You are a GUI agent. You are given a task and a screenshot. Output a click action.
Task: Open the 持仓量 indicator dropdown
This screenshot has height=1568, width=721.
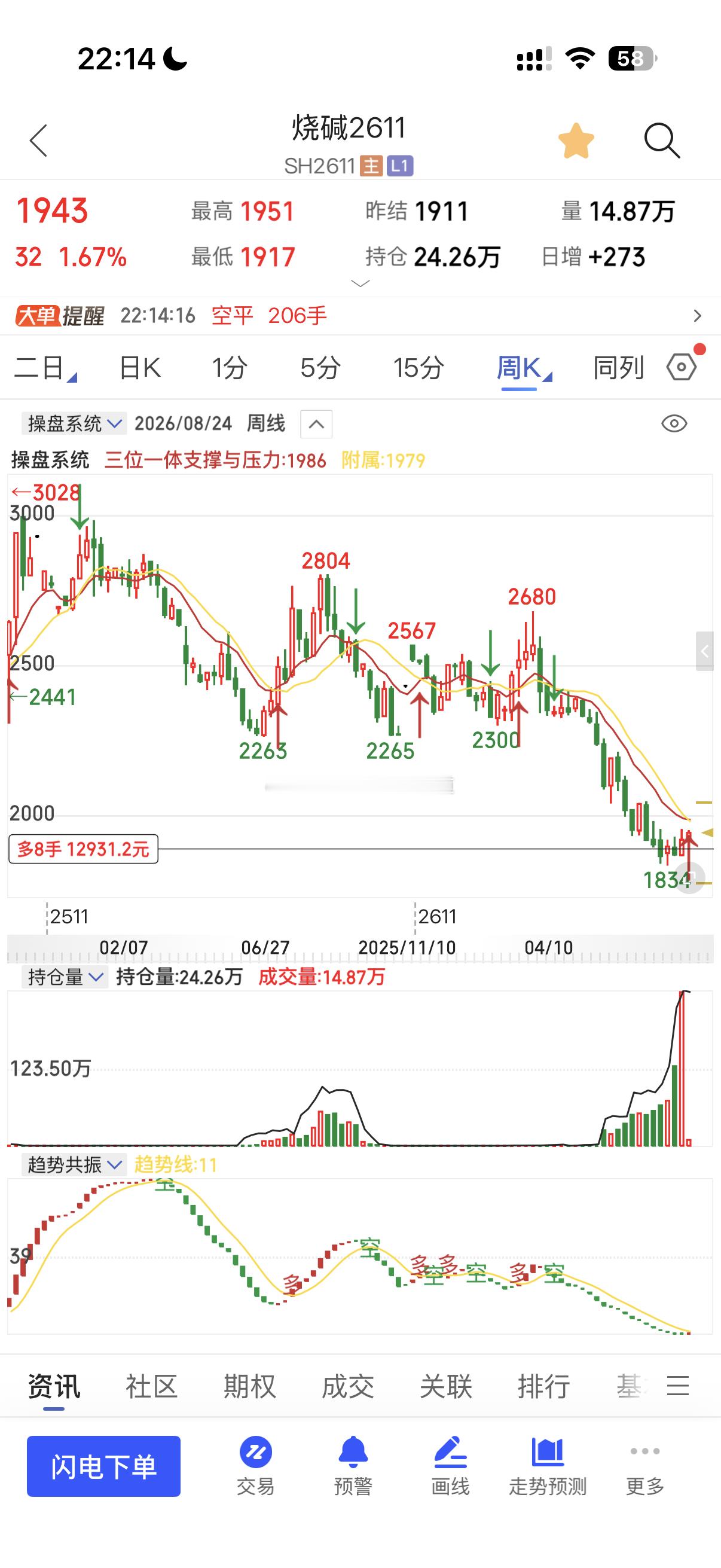coord(65,977)
